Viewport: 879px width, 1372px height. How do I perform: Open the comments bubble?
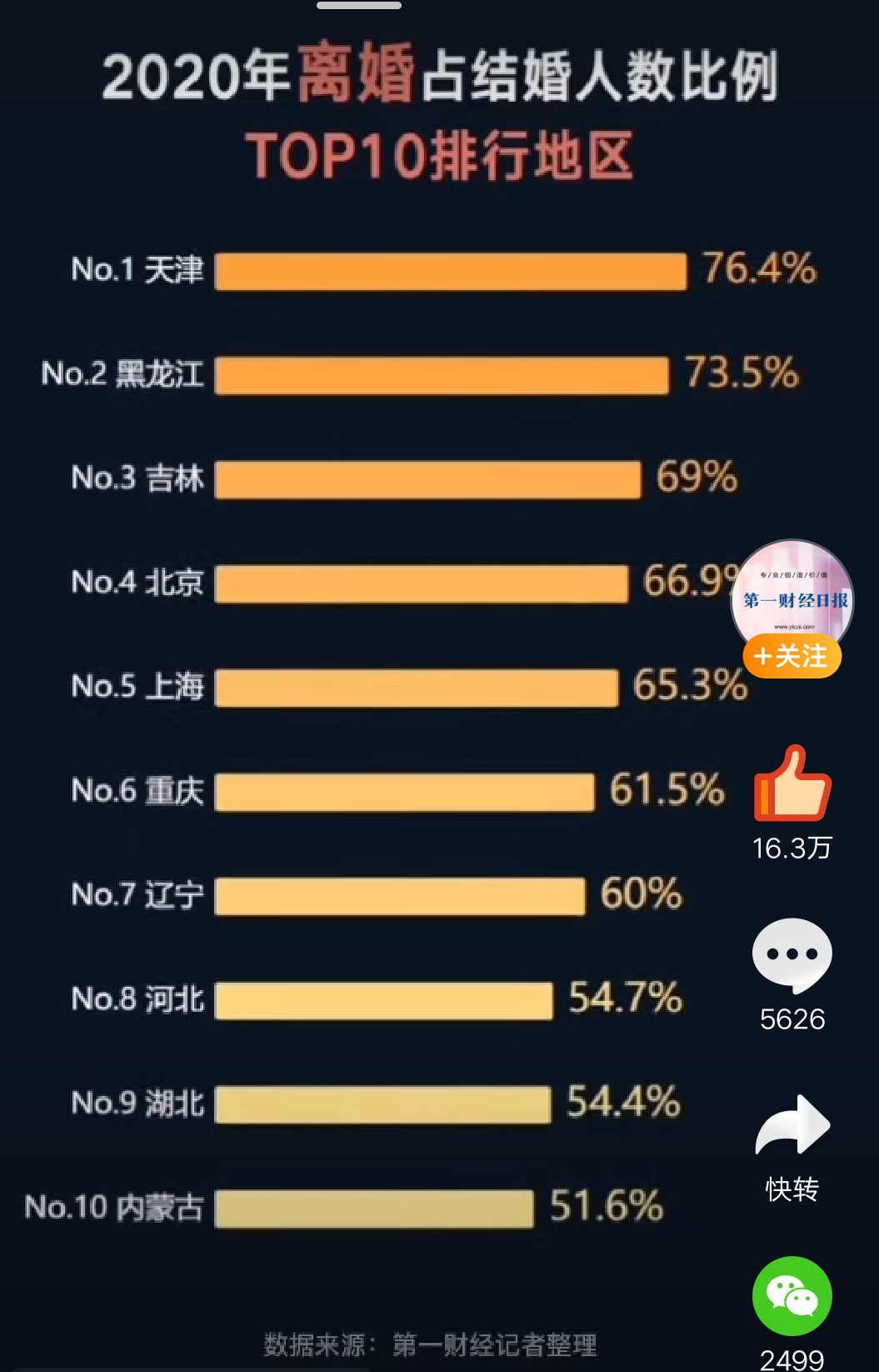click(x=792, y=955)
